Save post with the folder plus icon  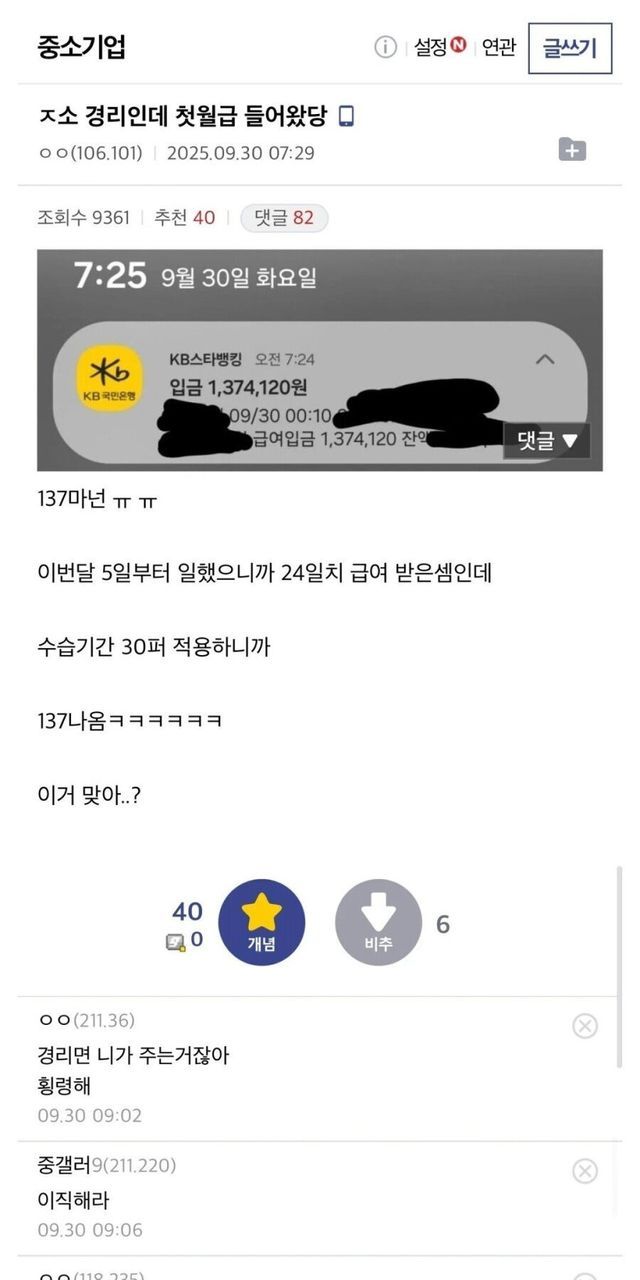[x=572, y=150]
